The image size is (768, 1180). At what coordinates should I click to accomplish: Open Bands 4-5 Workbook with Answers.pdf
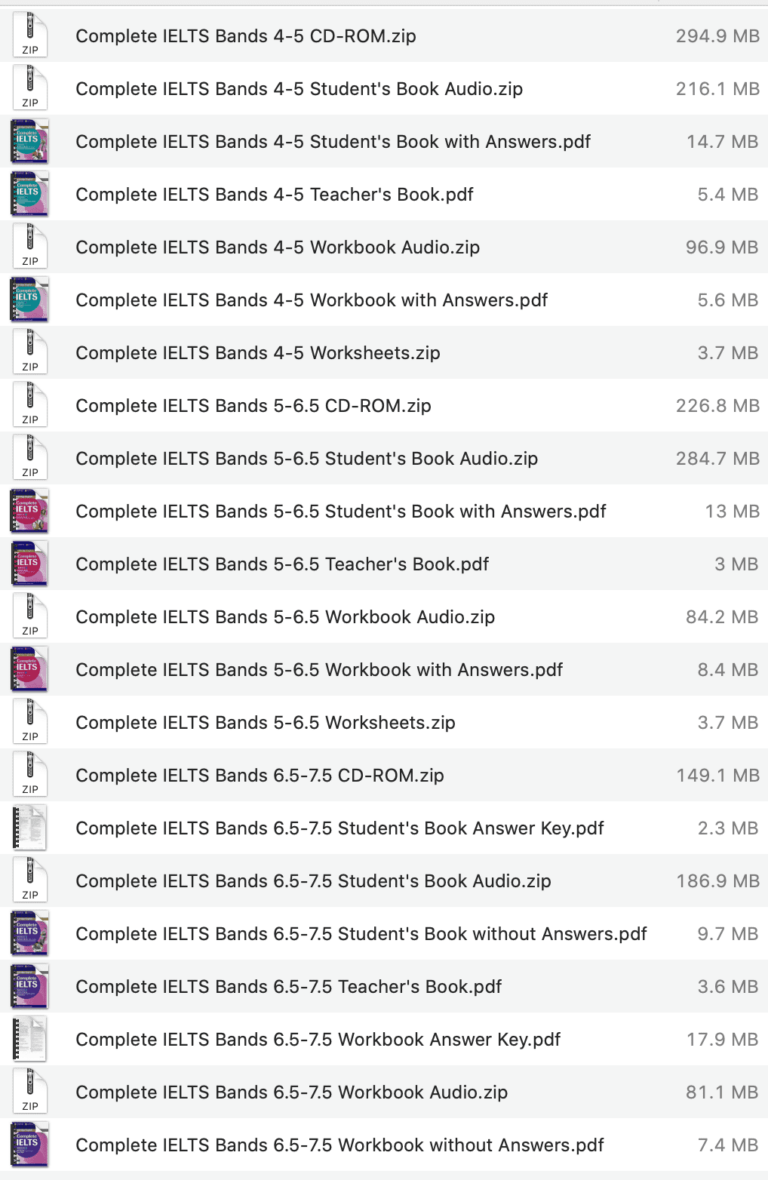click(x=311, y=300)
